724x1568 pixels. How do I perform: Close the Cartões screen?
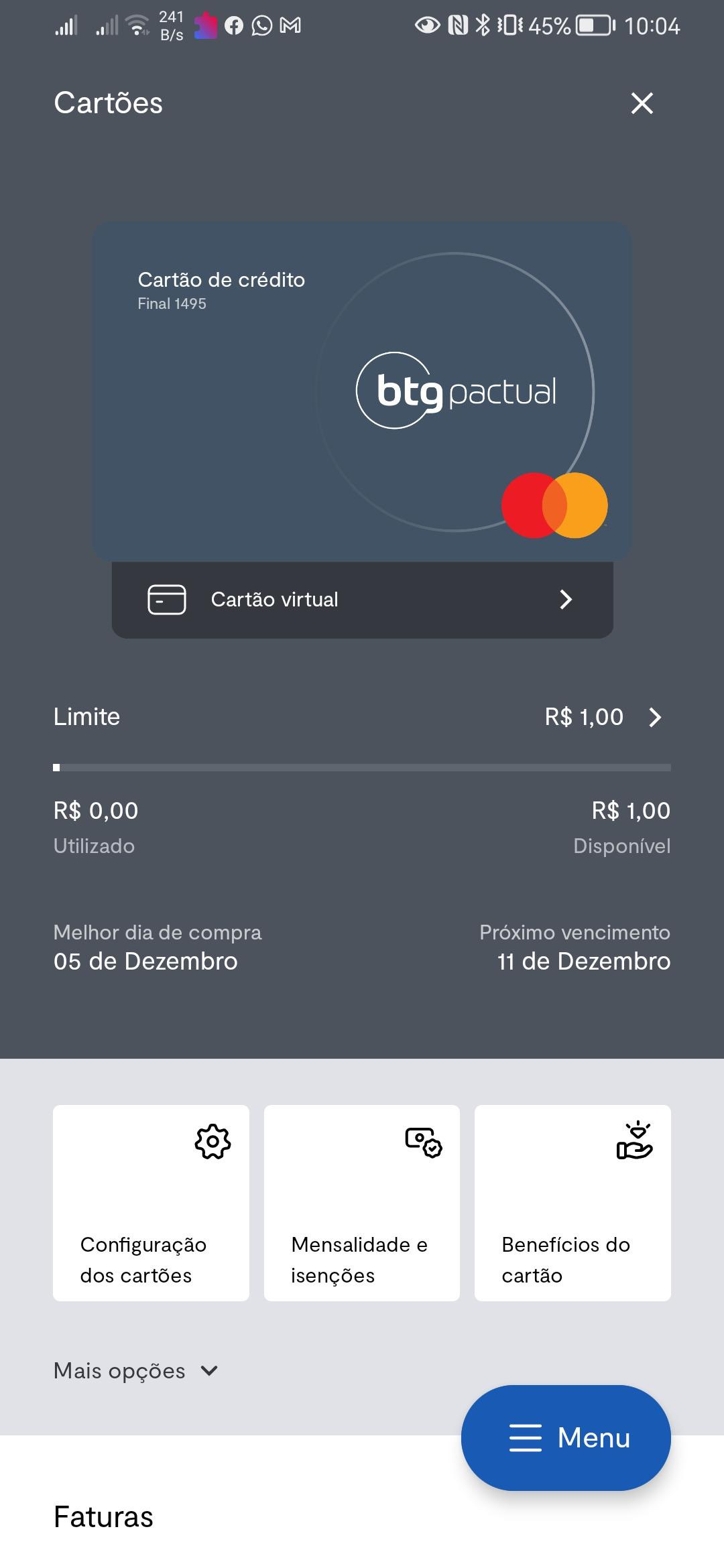pyautogui.click(x=642, y=103)
